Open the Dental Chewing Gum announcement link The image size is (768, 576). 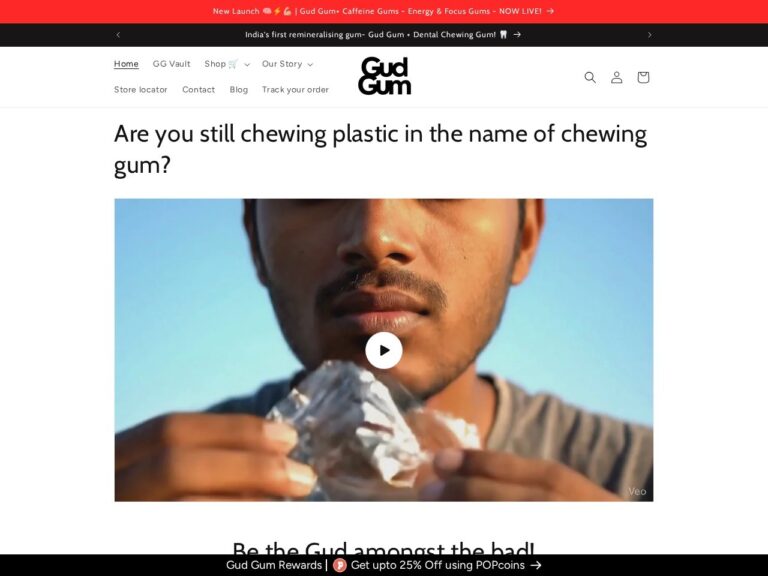pyautogui.click(x=383, y=35)
